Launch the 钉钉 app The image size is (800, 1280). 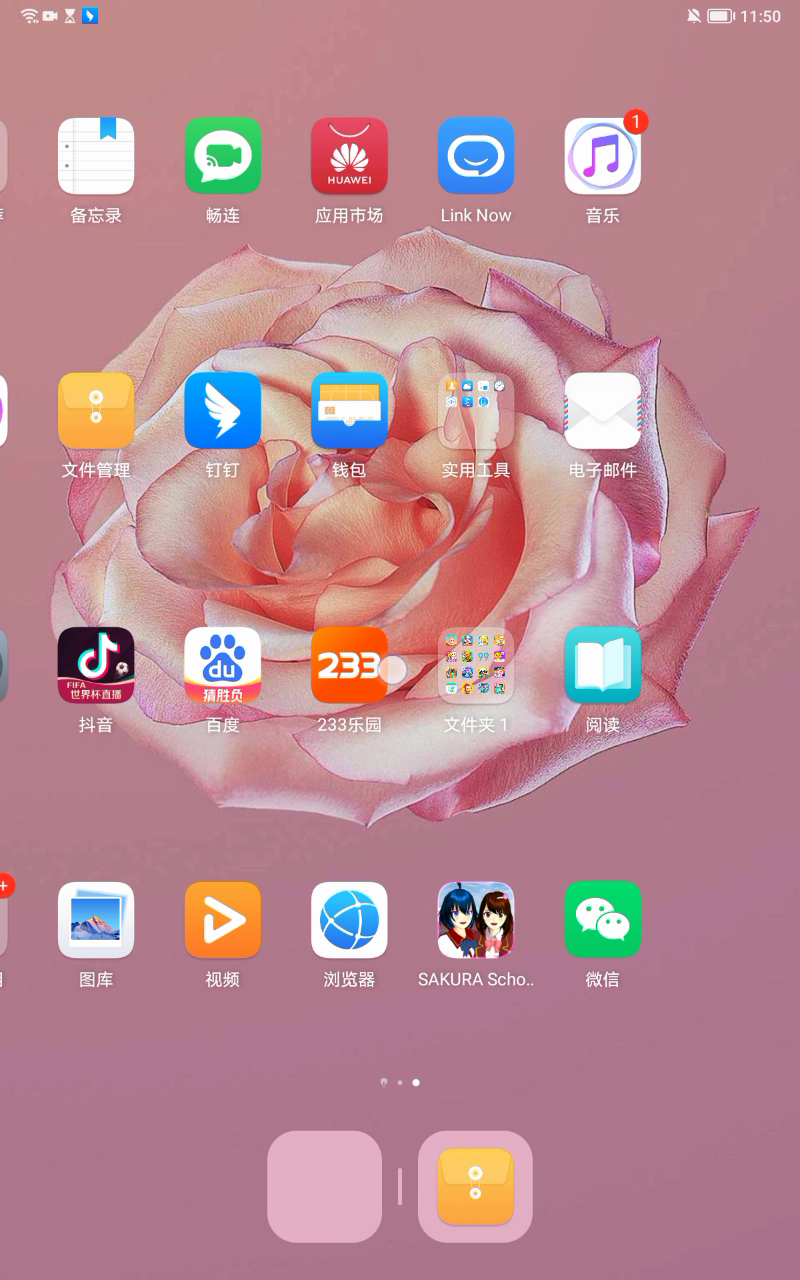click(x=223, y=411)
